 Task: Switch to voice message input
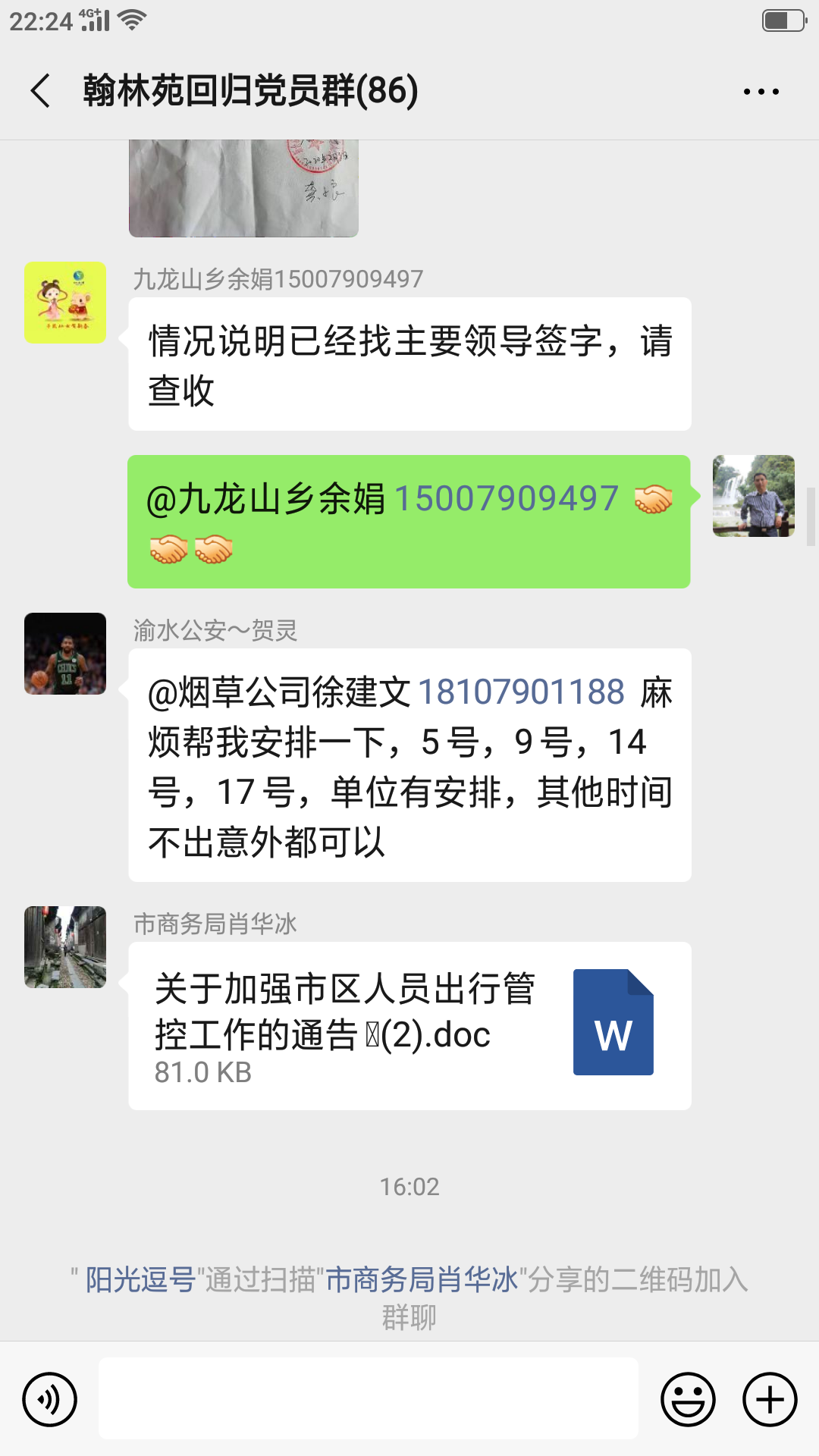click(50, 1399)
